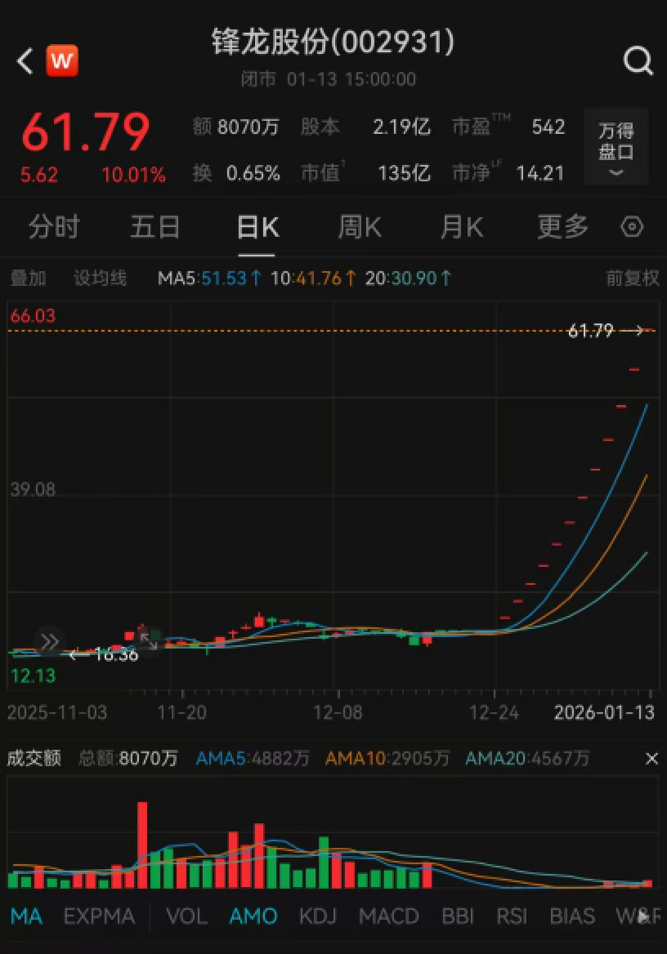Image resolution: width=667 pixels, height=954 pixels.
Task: Select the KDJ indicator
Action: 318,916
